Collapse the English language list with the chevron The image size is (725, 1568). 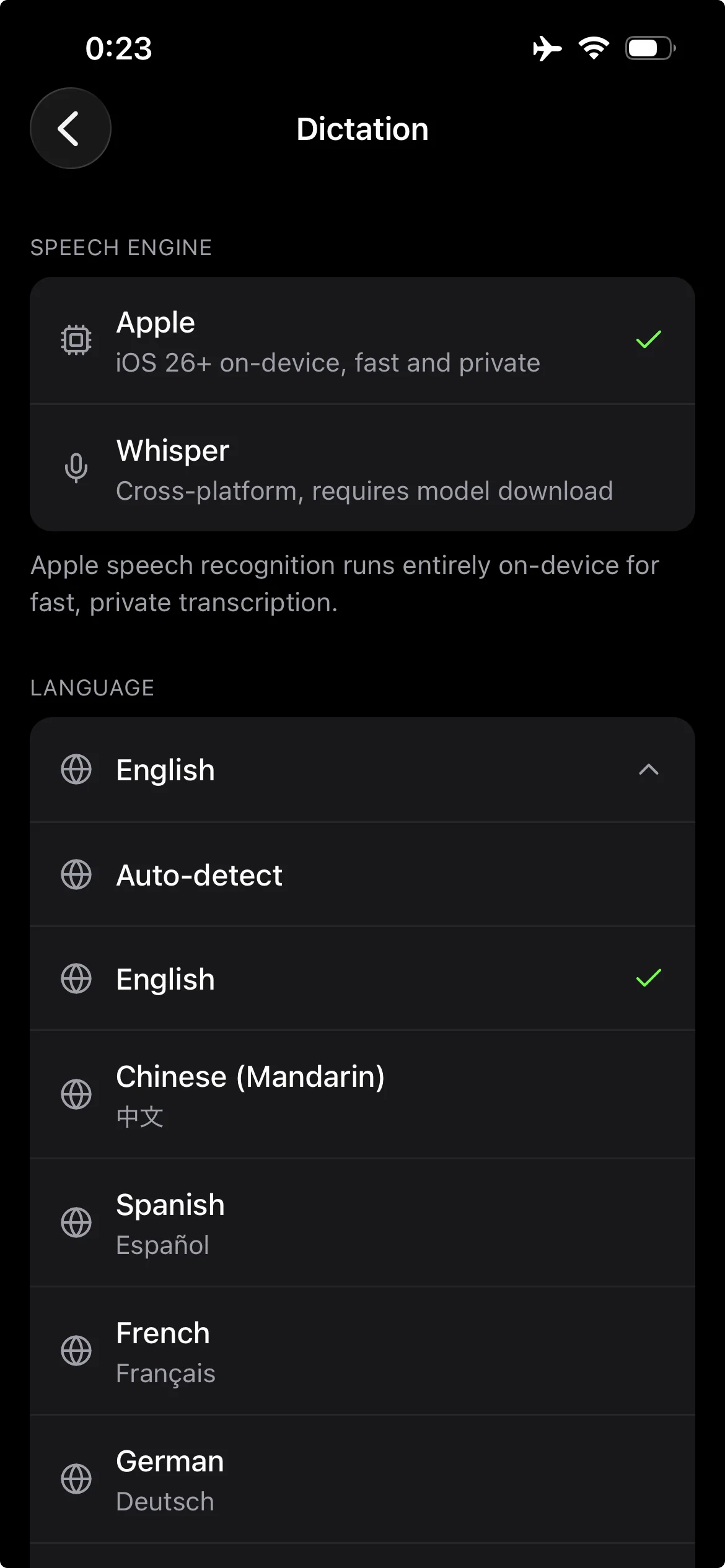(648, 770)
